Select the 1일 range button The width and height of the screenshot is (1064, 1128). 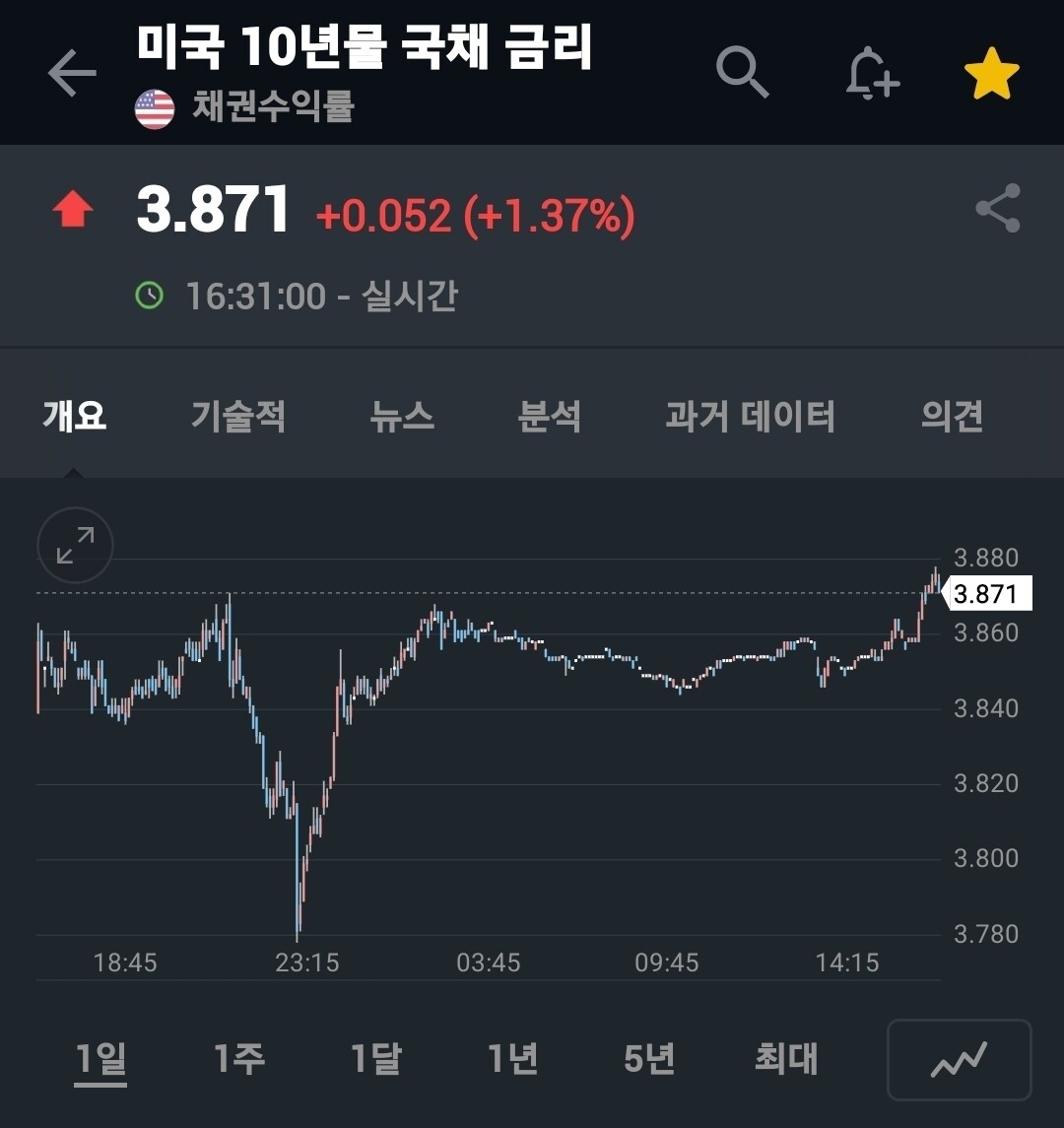click(101, 1060)
